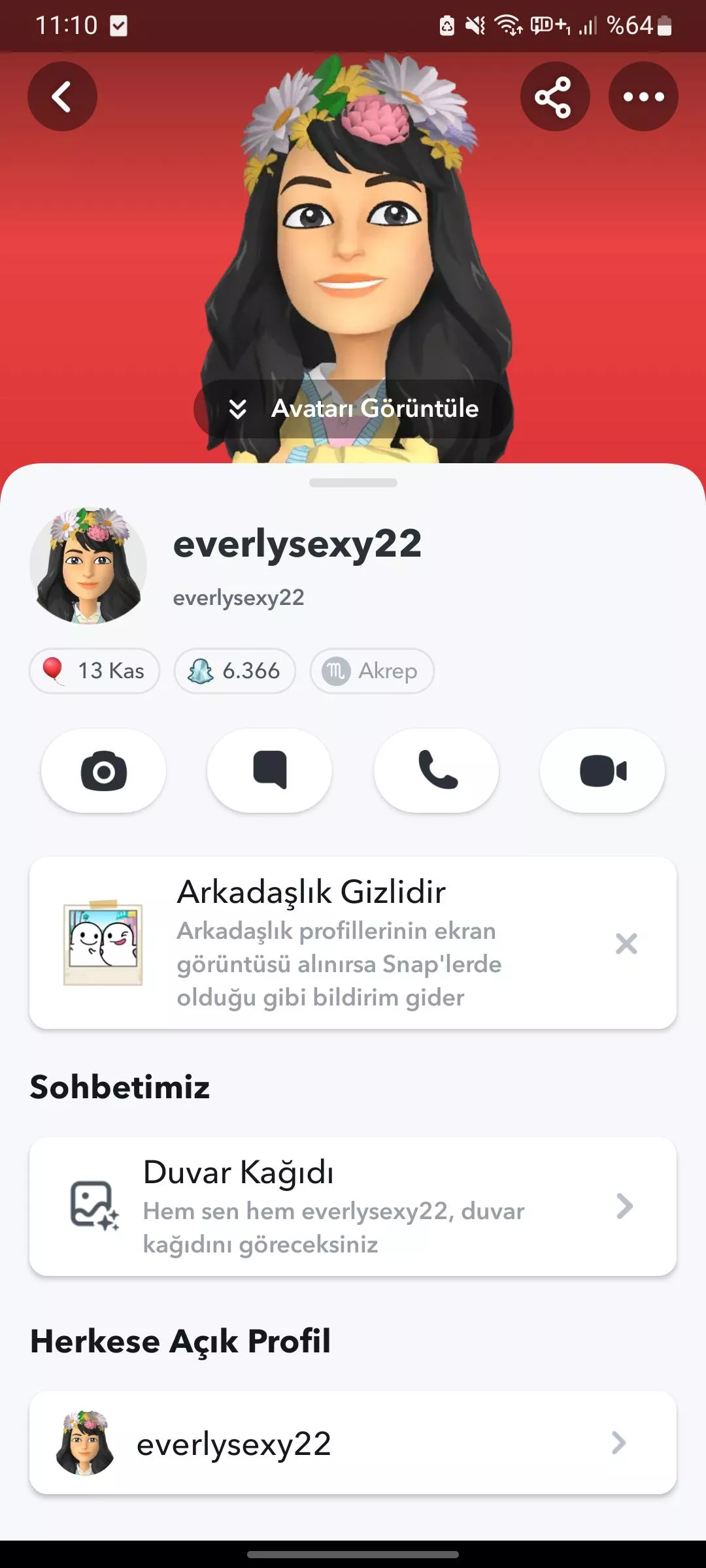View the 6.366 Snap score chip
Image resolution: width=706 pixels, height=1568 pixels.
[235, 671]
